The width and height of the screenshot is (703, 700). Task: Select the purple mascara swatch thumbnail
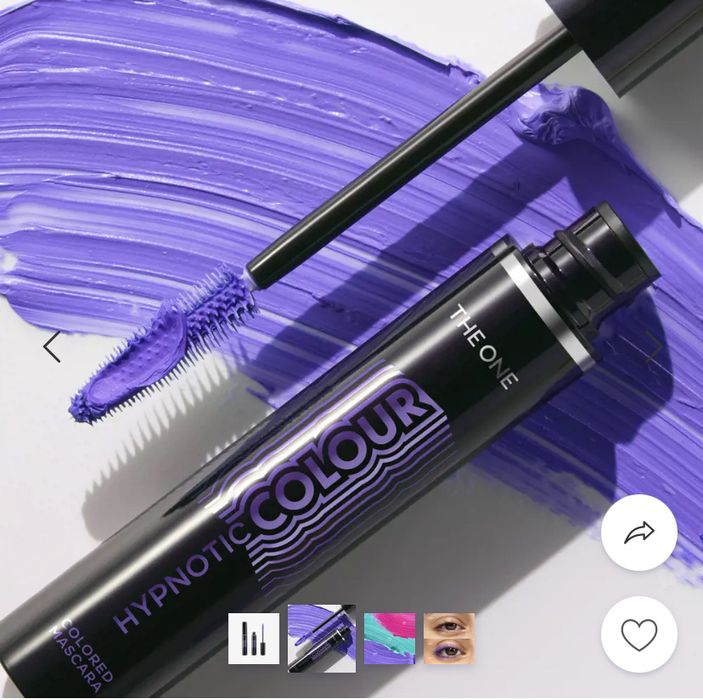click(322, 638)
